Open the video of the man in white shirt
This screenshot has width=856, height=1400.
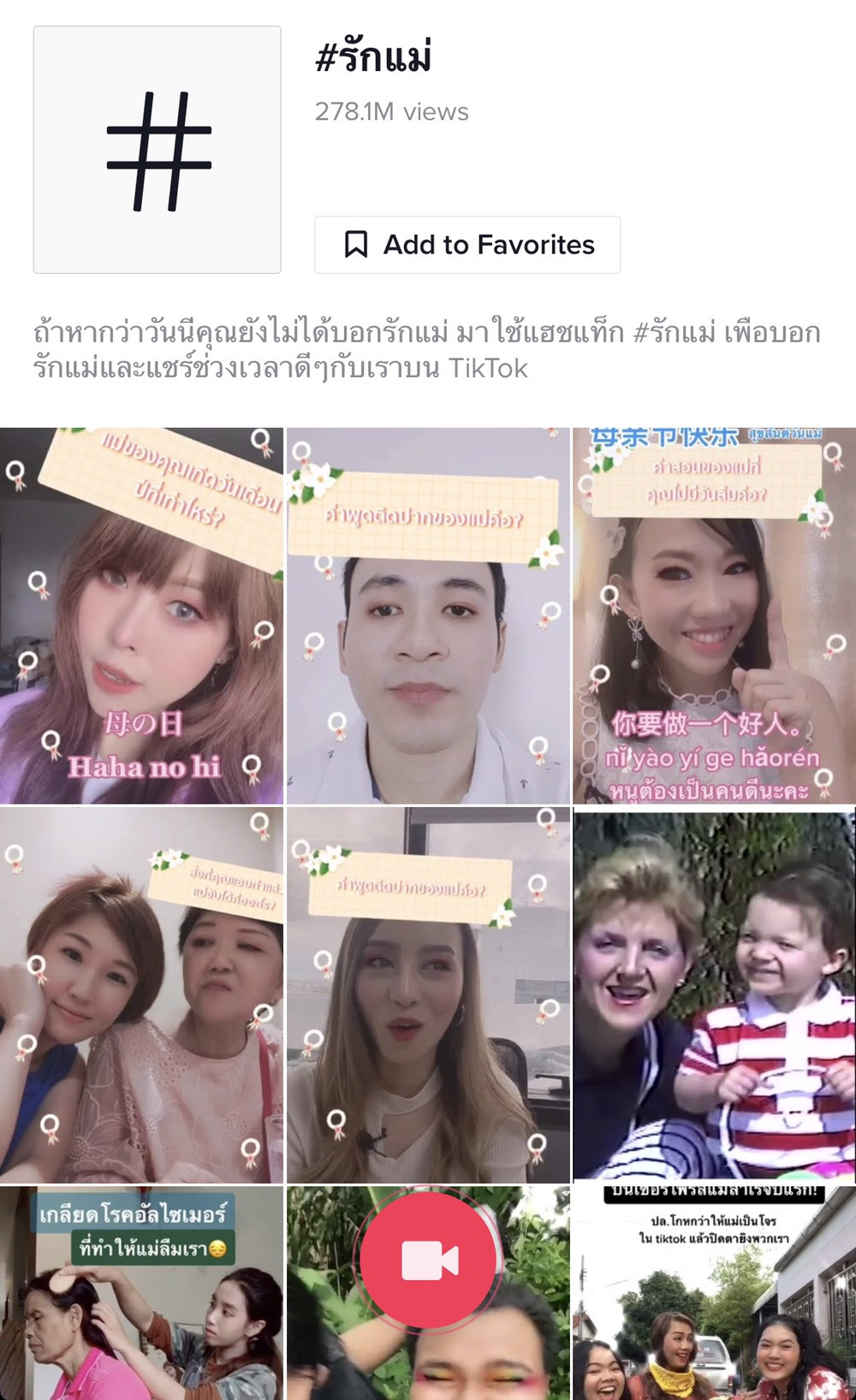pos(428,616)
